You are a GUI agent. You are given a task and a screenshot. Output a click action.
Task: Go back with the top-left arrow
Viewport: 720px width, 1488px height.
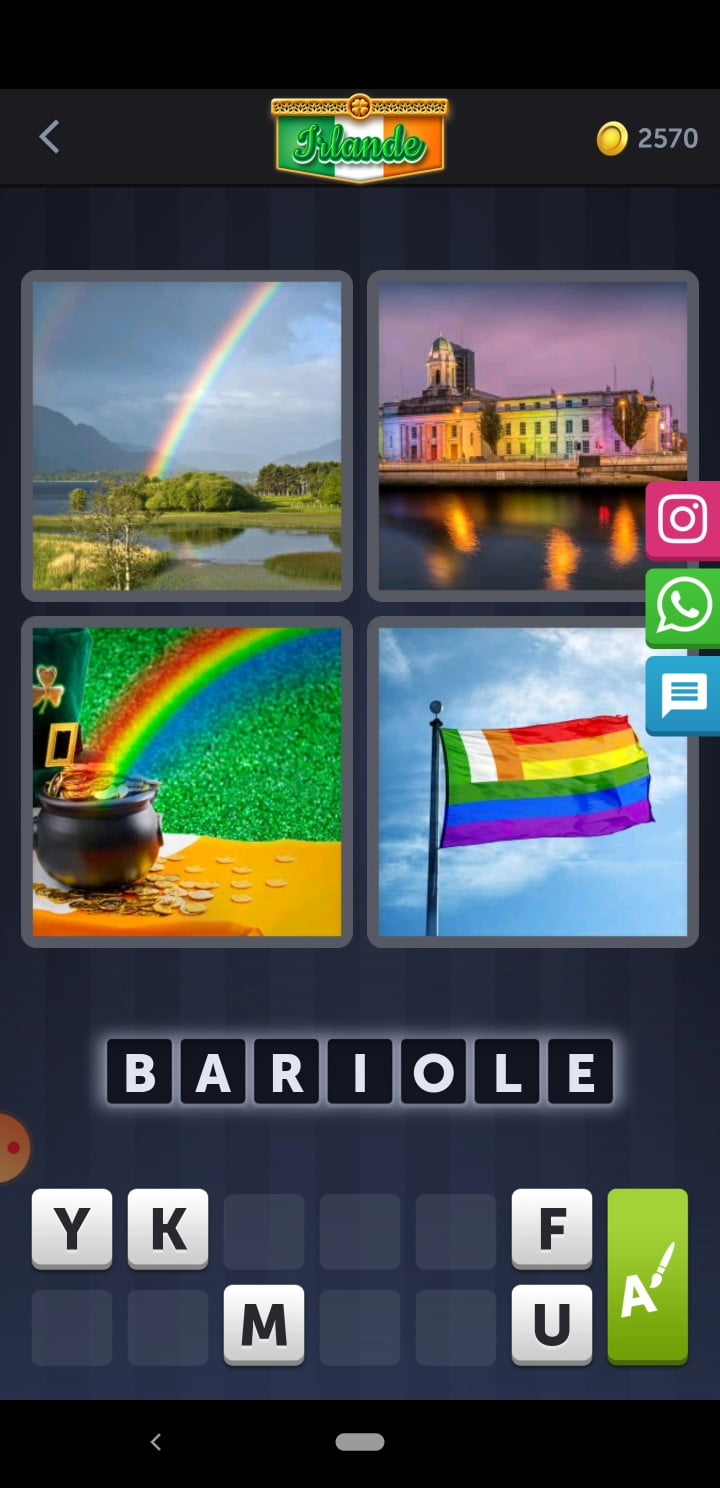tap(49, 137)
